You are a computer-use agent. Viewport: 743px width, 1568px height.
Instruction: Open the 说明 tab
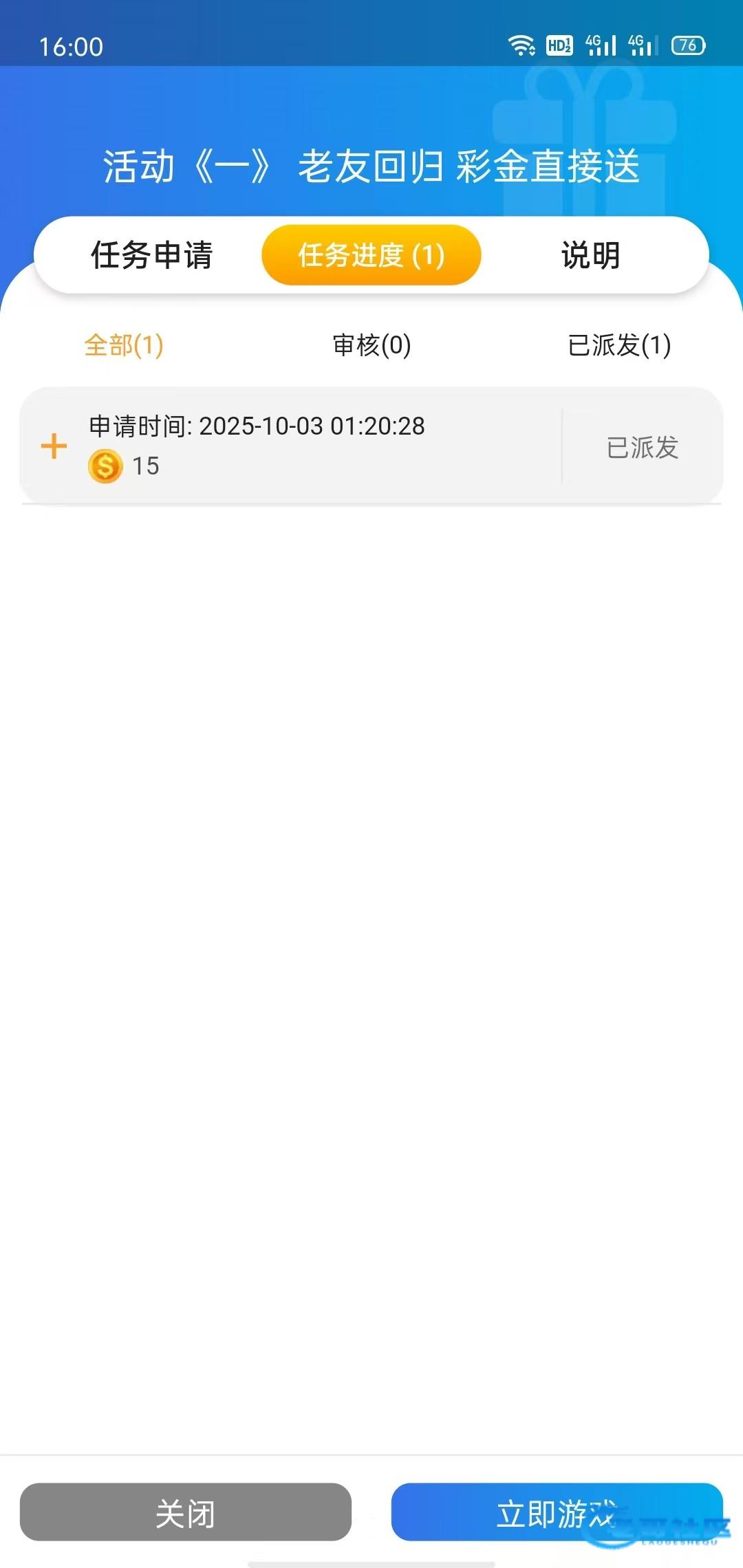click(590, 255)
